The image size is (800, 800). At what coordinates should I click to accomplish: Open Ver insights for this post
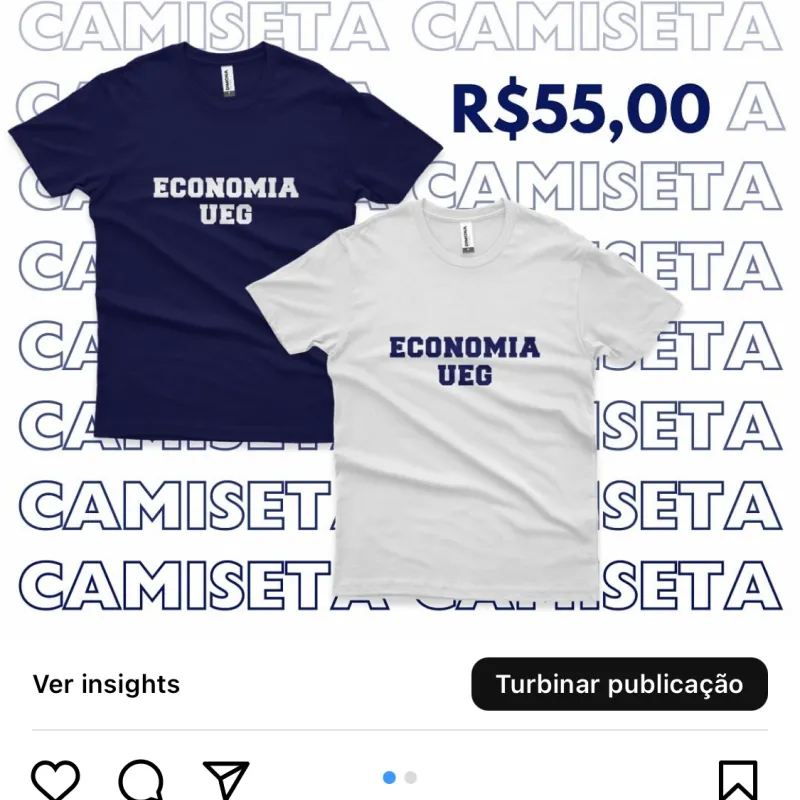click(x=106, y=684)
